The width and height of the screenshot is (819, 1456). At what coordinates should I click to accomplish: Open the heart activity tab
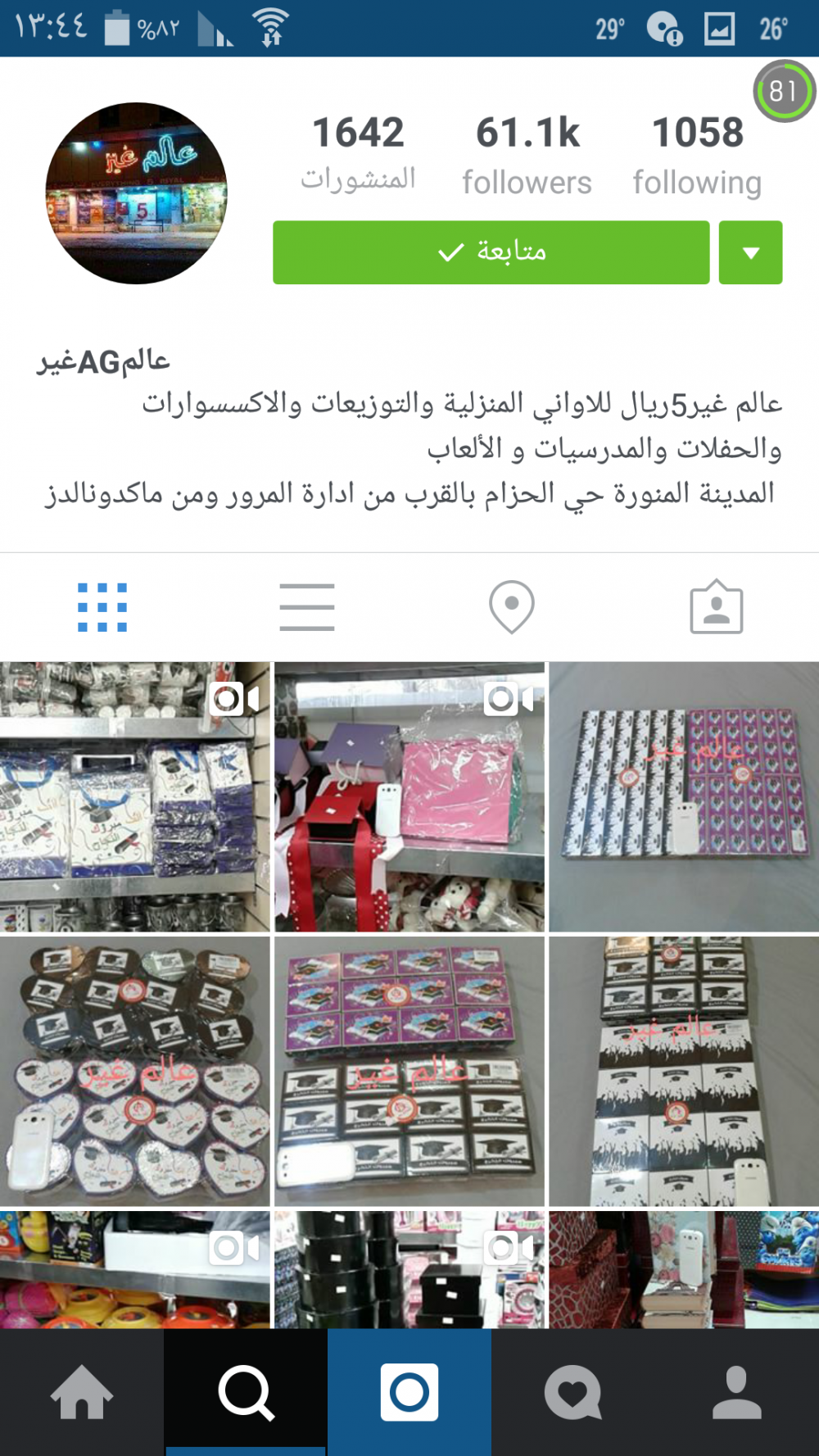point(573,1393)
